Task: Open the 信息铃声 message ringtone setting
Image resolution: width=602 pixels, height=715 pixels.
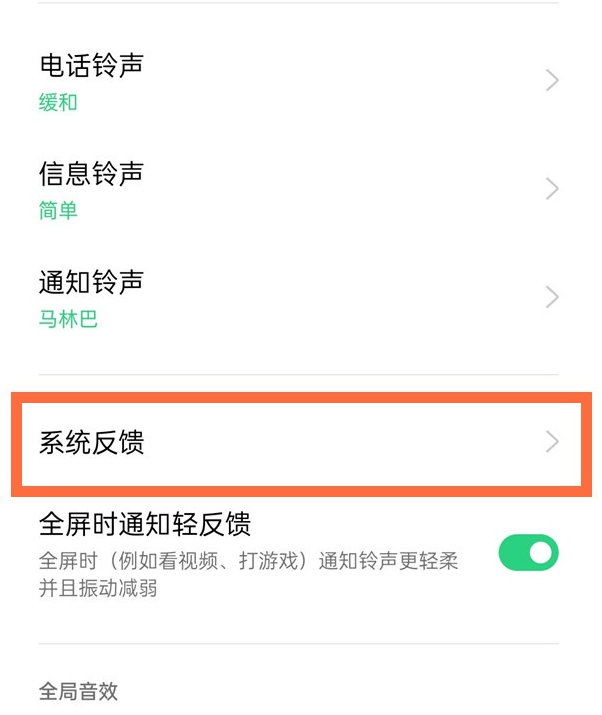Action: [298, 189]
